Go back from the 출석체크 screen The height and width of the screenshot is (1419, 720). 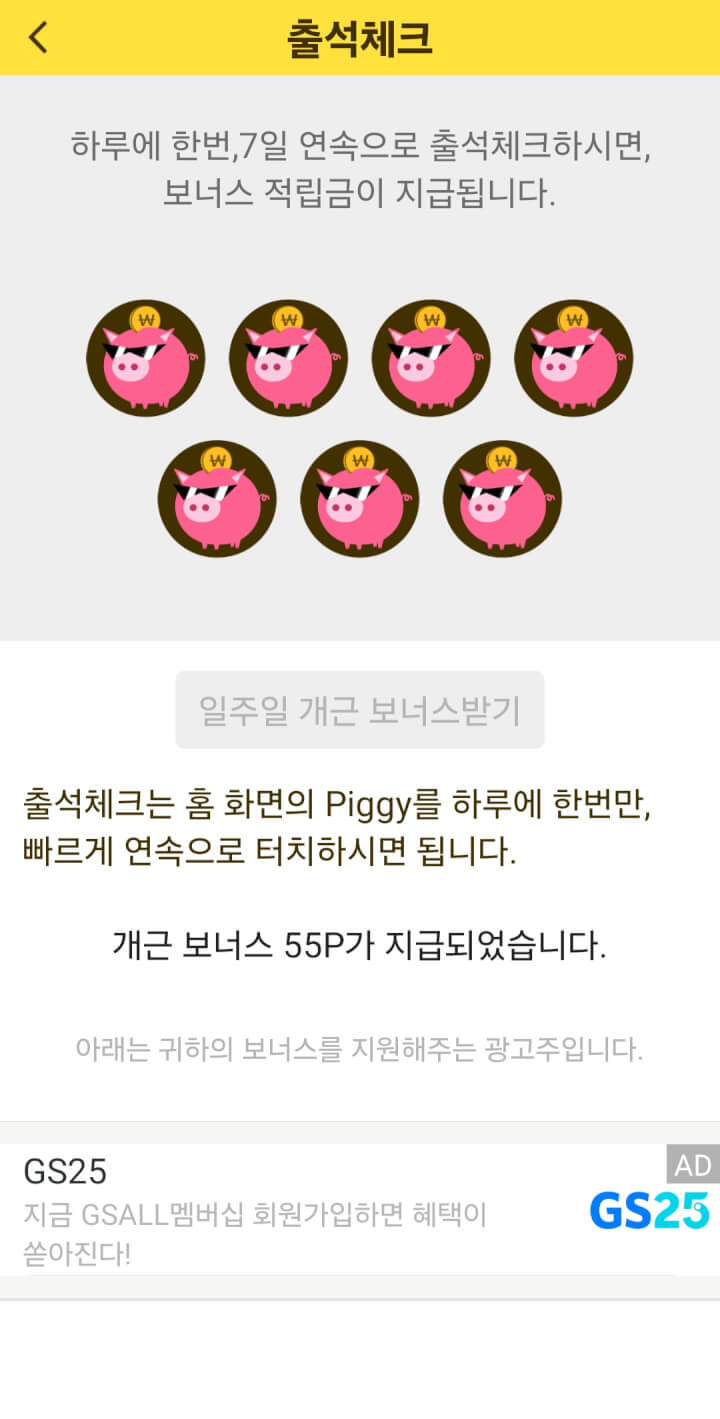click(38, 38)
